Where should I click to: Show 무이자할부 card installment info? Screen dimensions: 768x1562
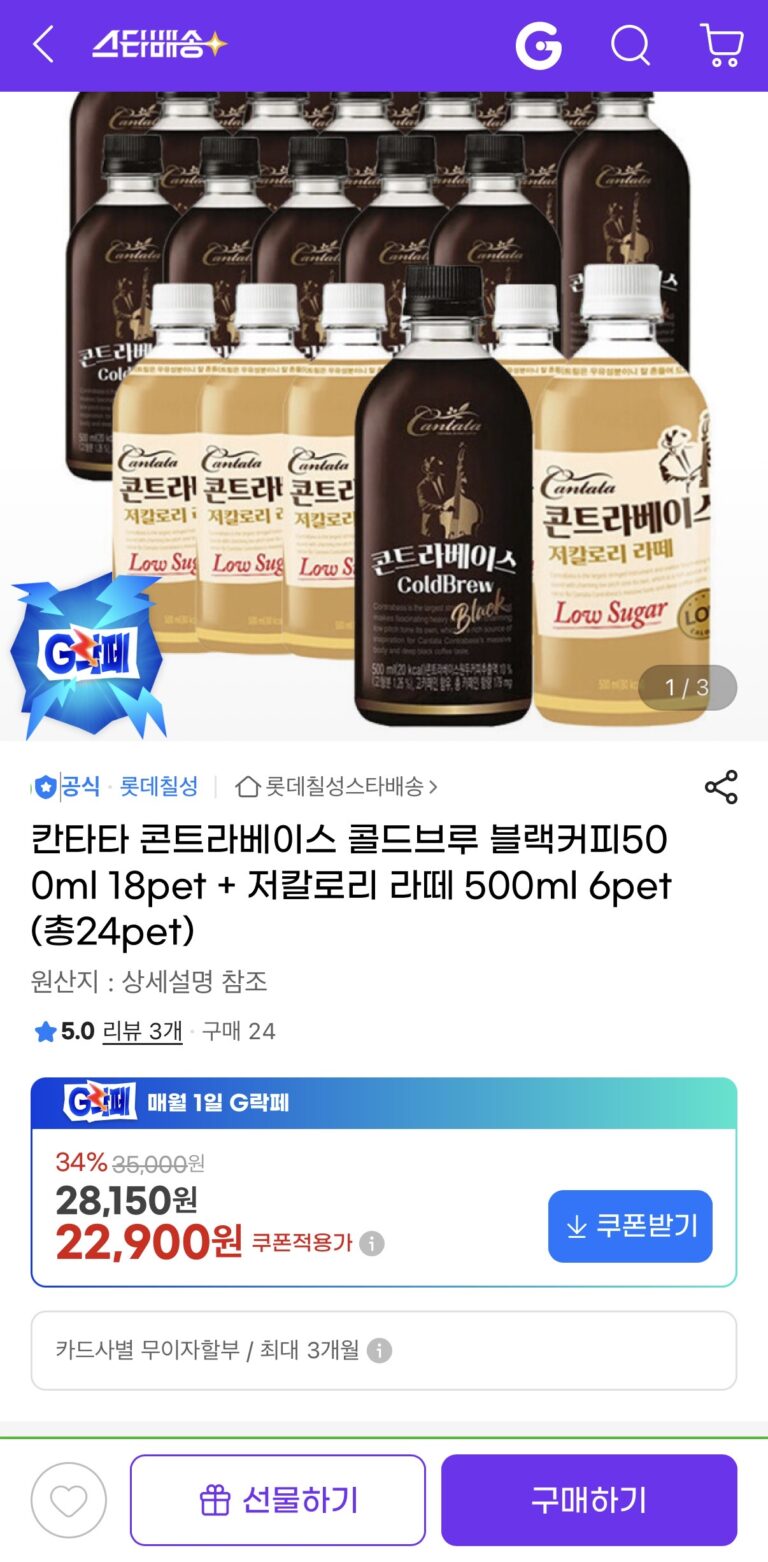pyautogui.click(x=379, y=1351)
